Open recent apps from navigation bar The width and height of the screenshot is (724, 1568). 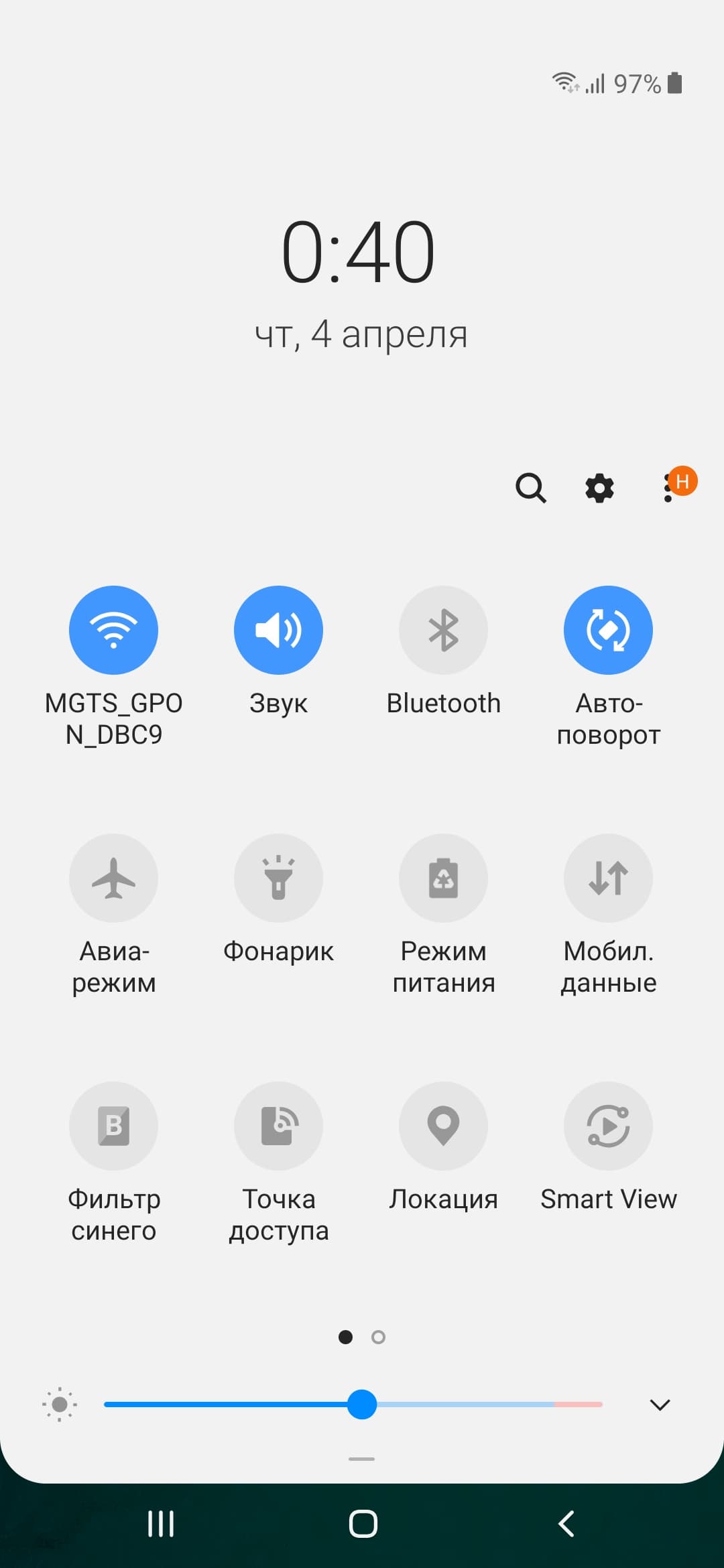click(161, 1524)
